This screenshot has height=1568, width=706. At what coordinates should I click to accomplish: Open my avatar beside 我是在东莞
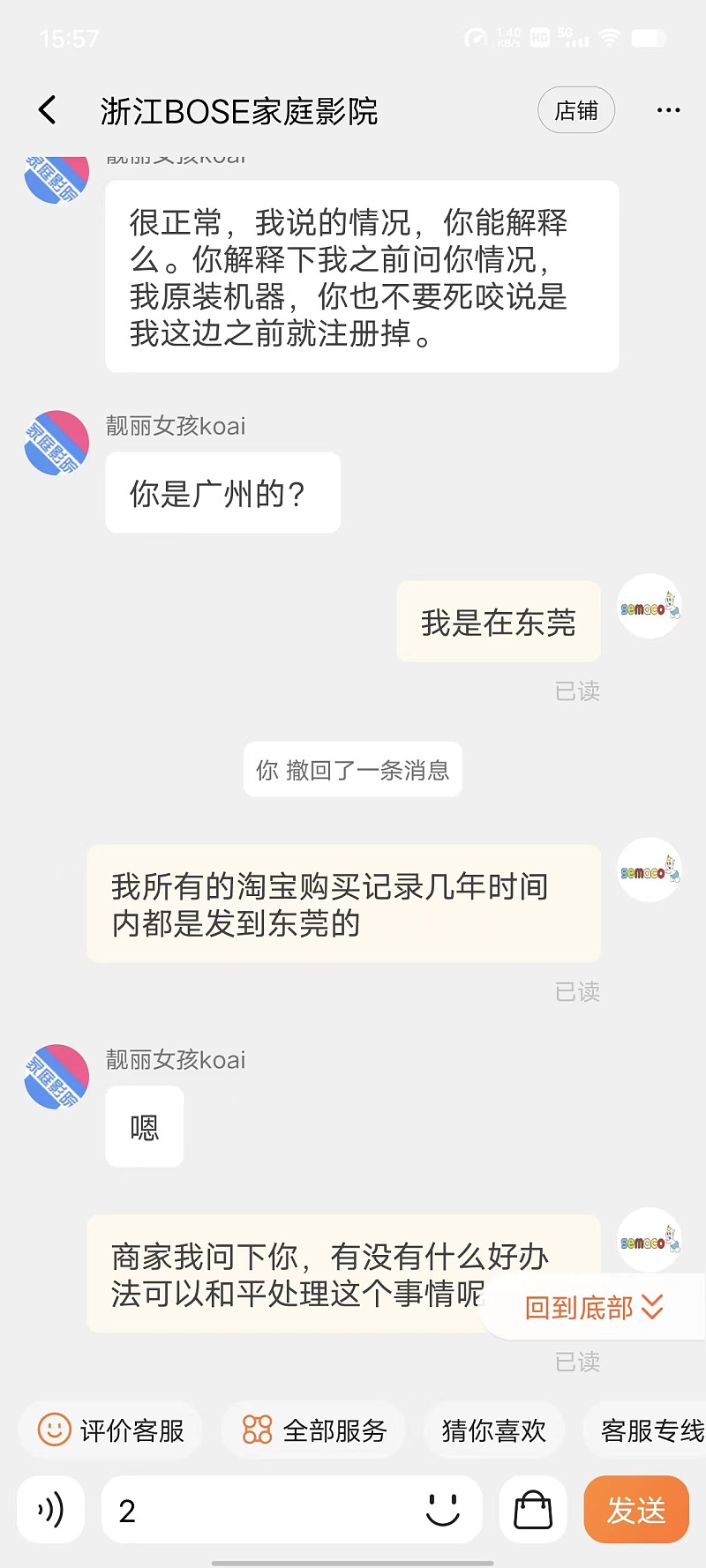[649, 606]
